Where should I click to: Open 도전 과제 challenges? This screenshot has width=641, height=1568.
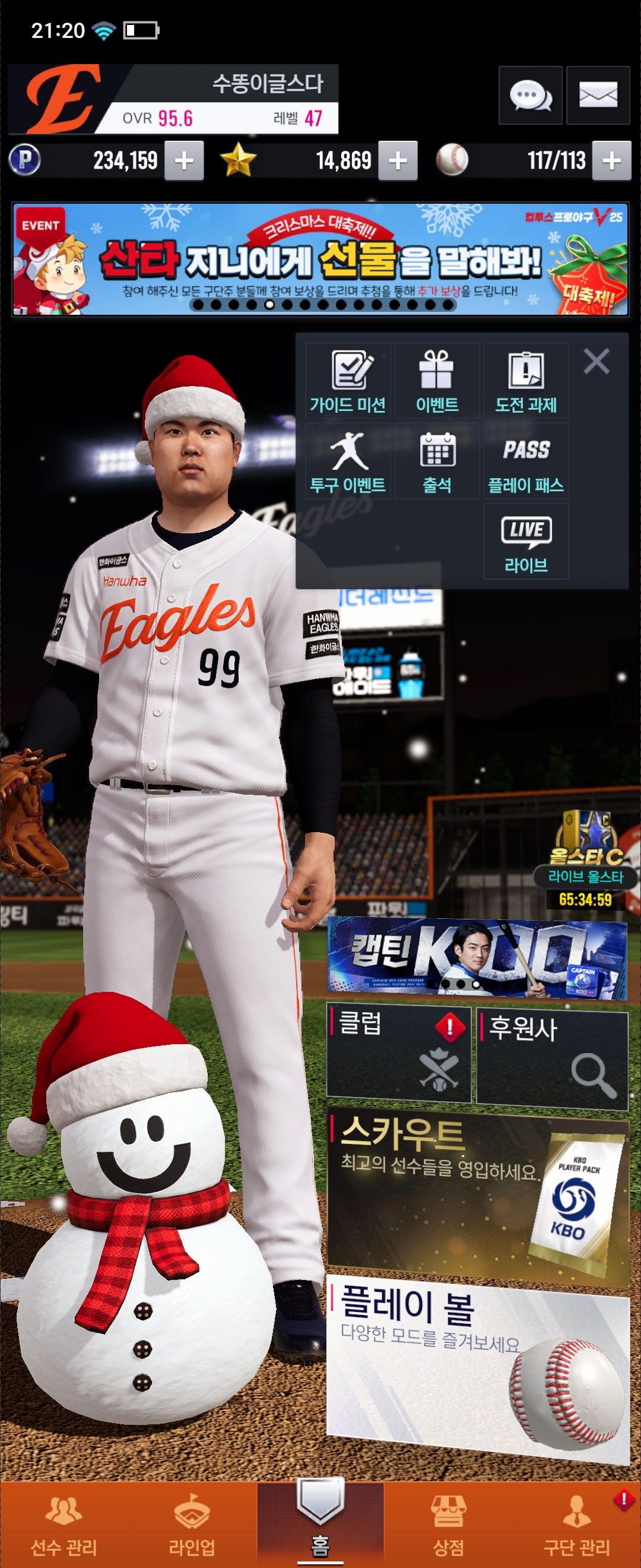tap(526, 380)
